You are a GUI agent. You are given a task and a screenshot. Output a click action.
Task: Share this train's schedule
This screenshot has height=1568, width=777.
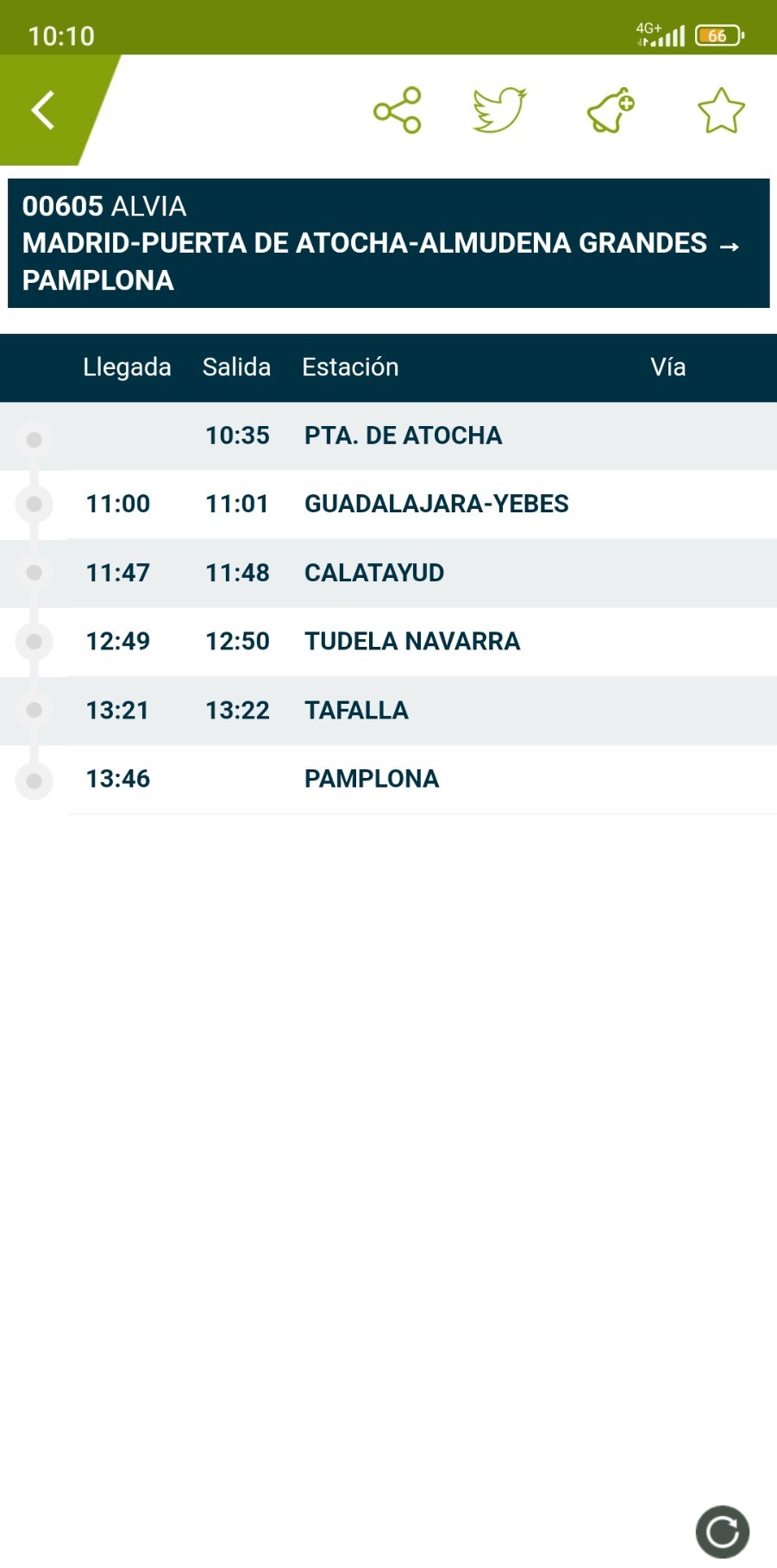point(397,110)
